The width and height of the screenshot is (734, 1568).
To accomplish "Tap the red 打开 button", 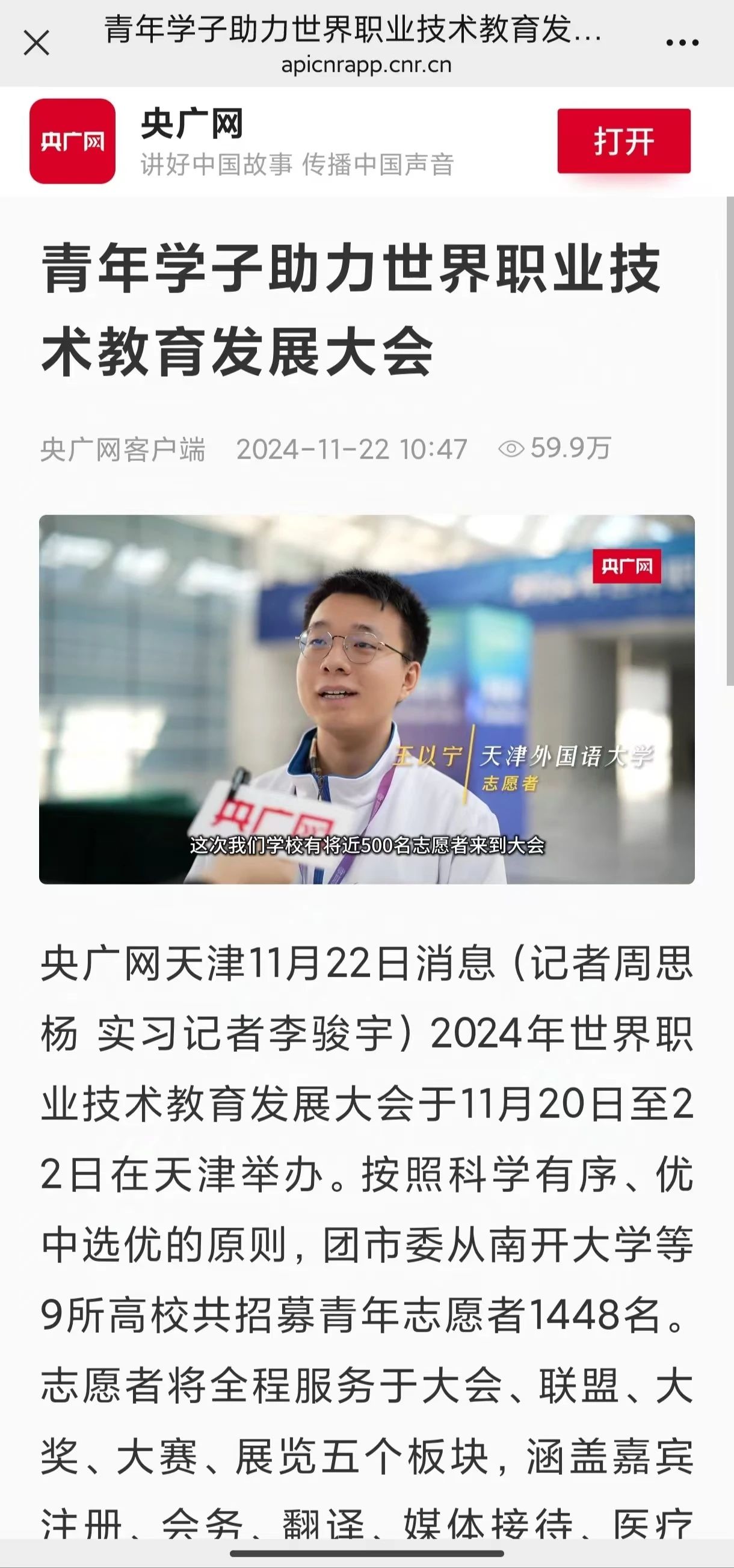I will (624, 141).
